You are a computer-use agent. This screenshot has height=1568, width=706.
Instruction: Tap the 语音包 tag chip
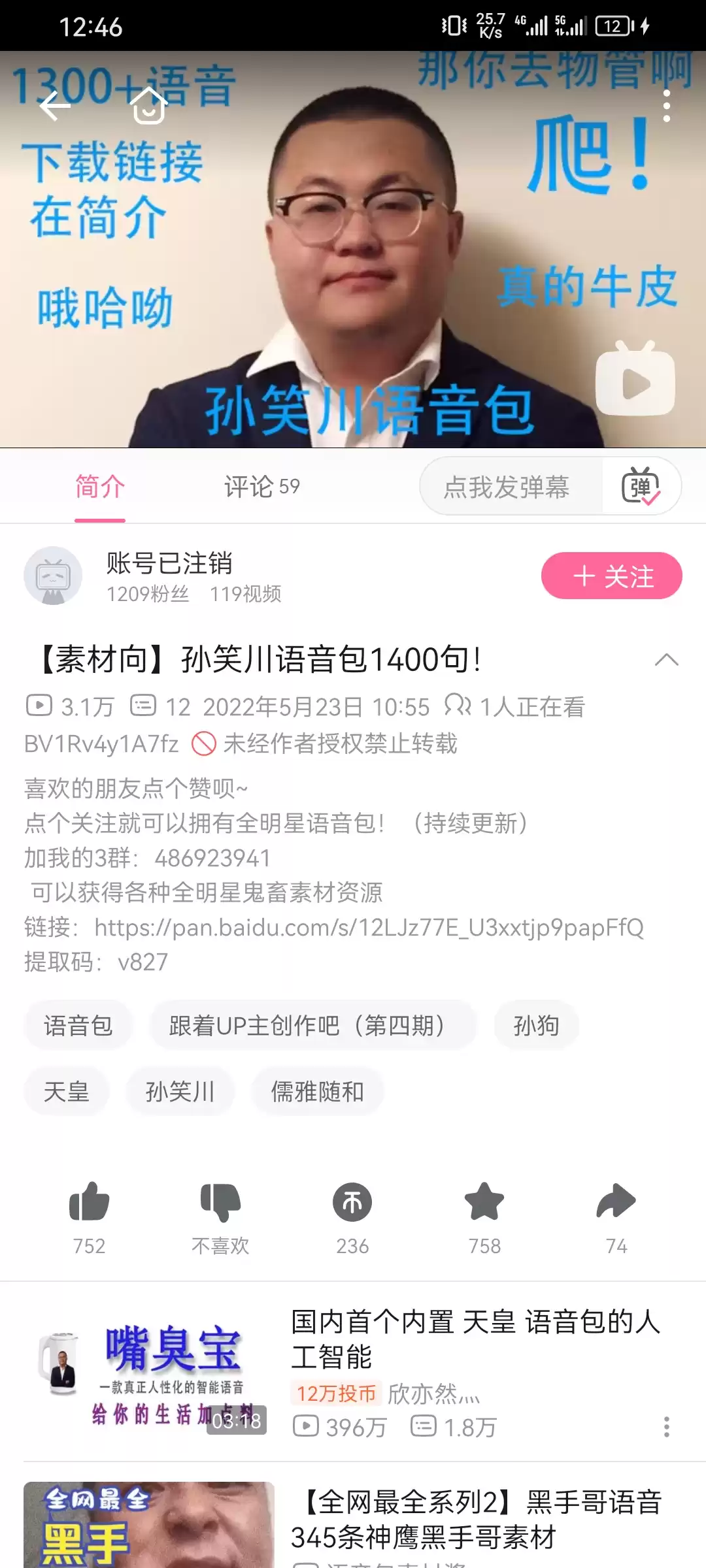(78, 1026)
